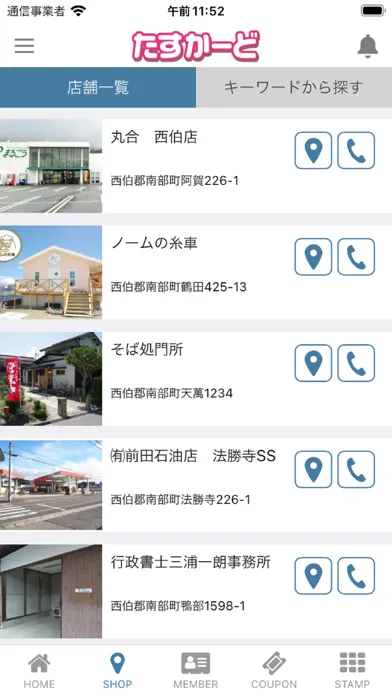The image size is (392, 696).
Task: Open the notifications bell
Action: pos(368,45)
